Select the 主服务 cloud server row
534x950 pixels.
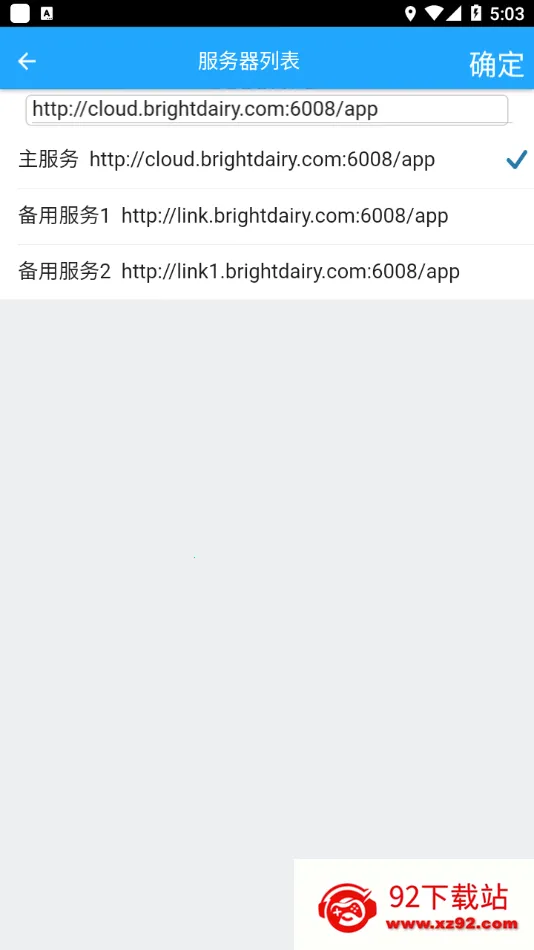pyautogui.click(x=267, y=160)
